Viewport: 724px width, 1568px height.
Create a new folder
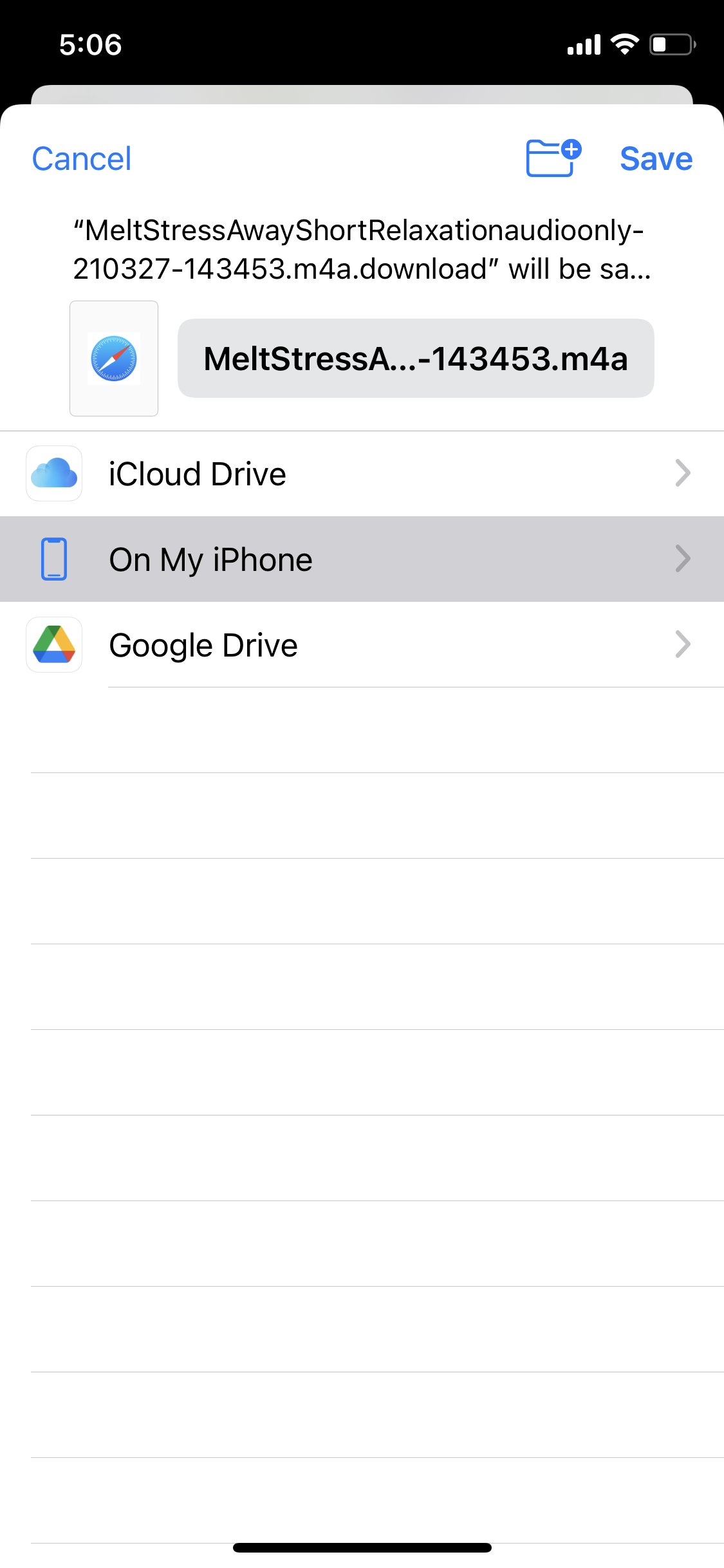(553, 158)
